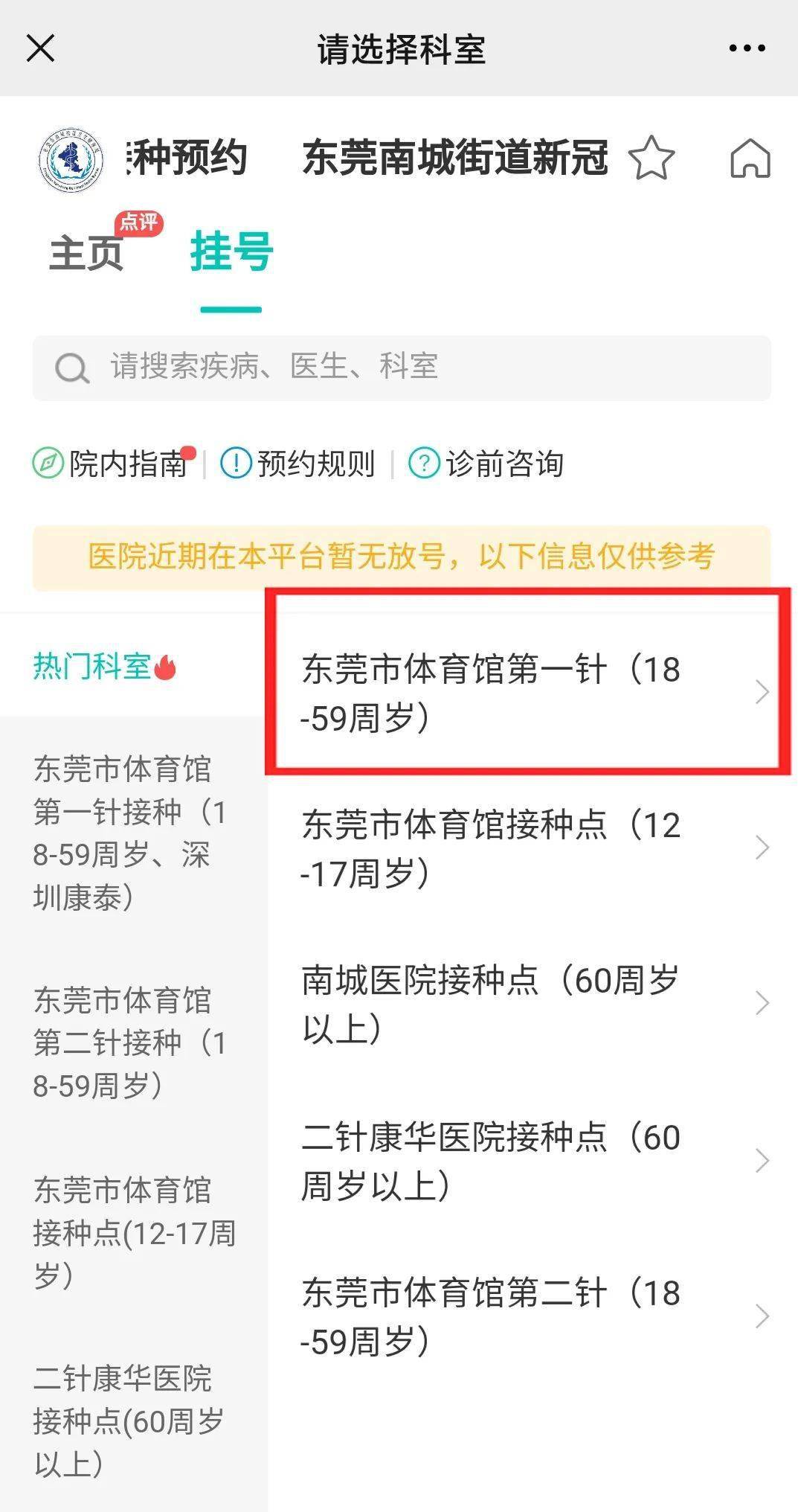Open 院内指南

pyautogui.click(x=113, y=464)
